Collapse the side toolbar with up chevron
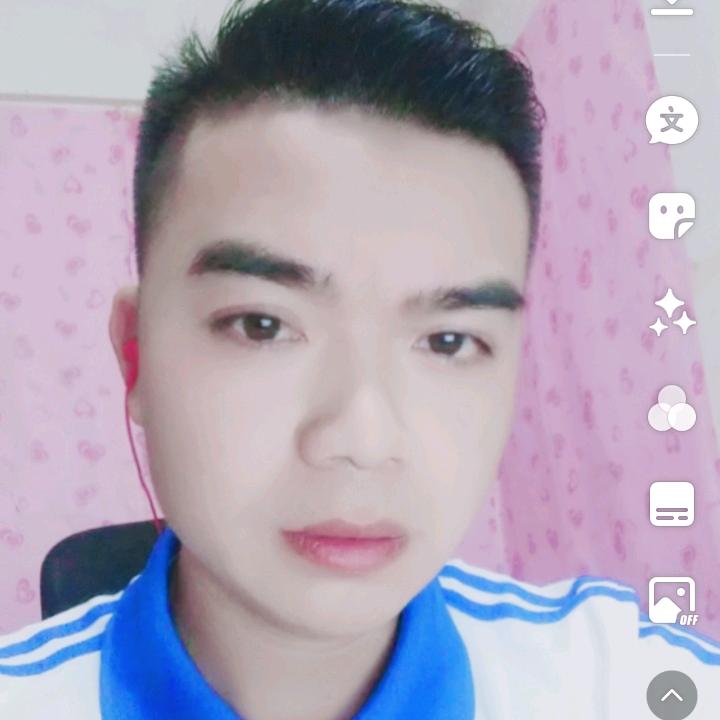The image size is (720, 720). [x=672, y=696]
